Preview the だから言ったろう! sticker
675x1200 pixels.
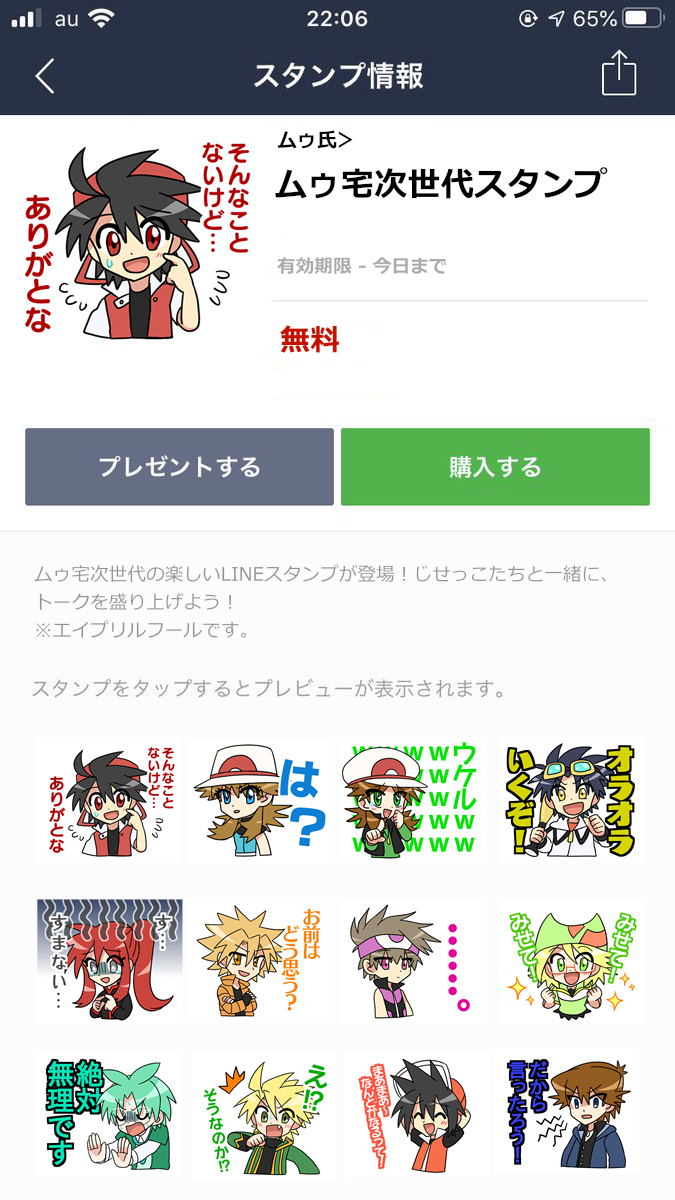click(x=568, y=1113)
